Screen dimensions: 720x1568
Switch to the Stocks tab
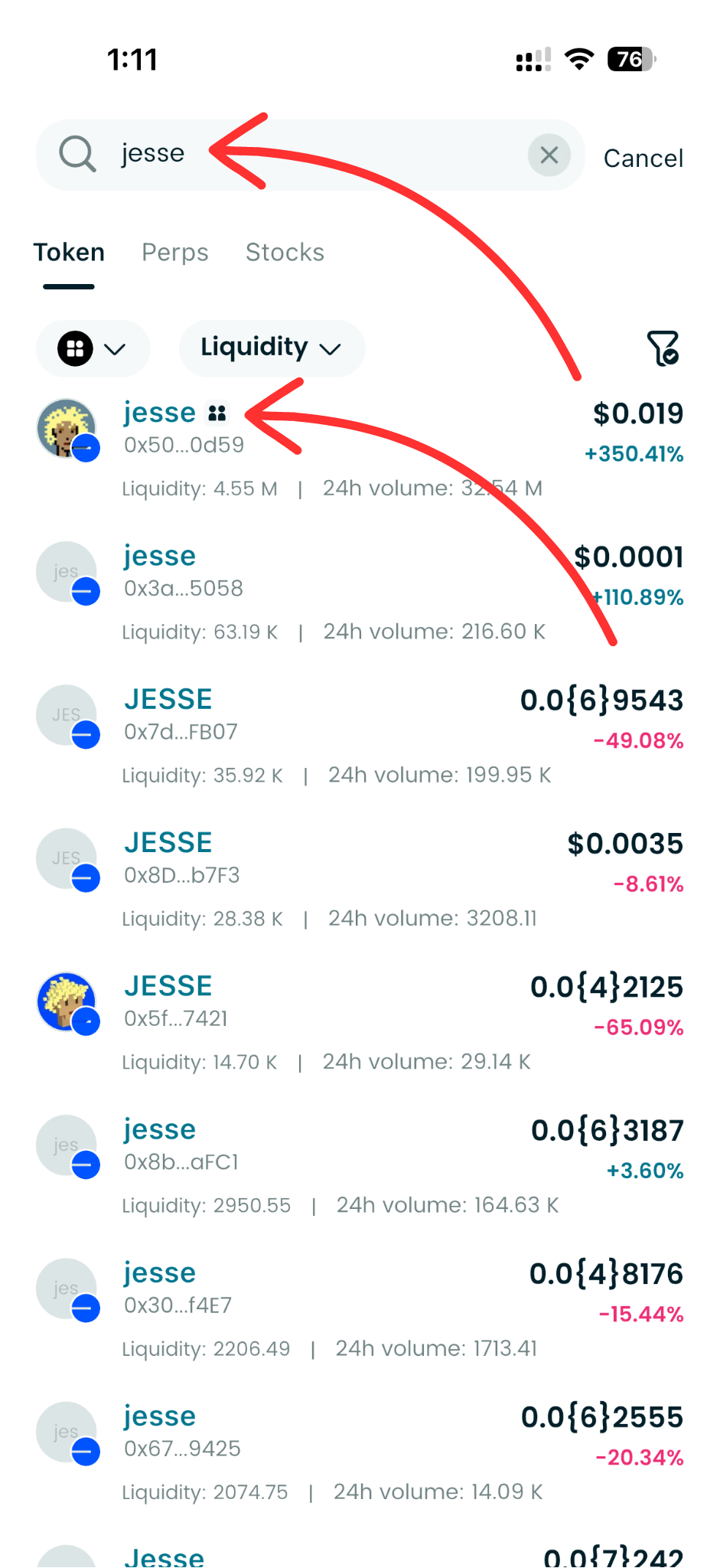(x=285, y=253)
